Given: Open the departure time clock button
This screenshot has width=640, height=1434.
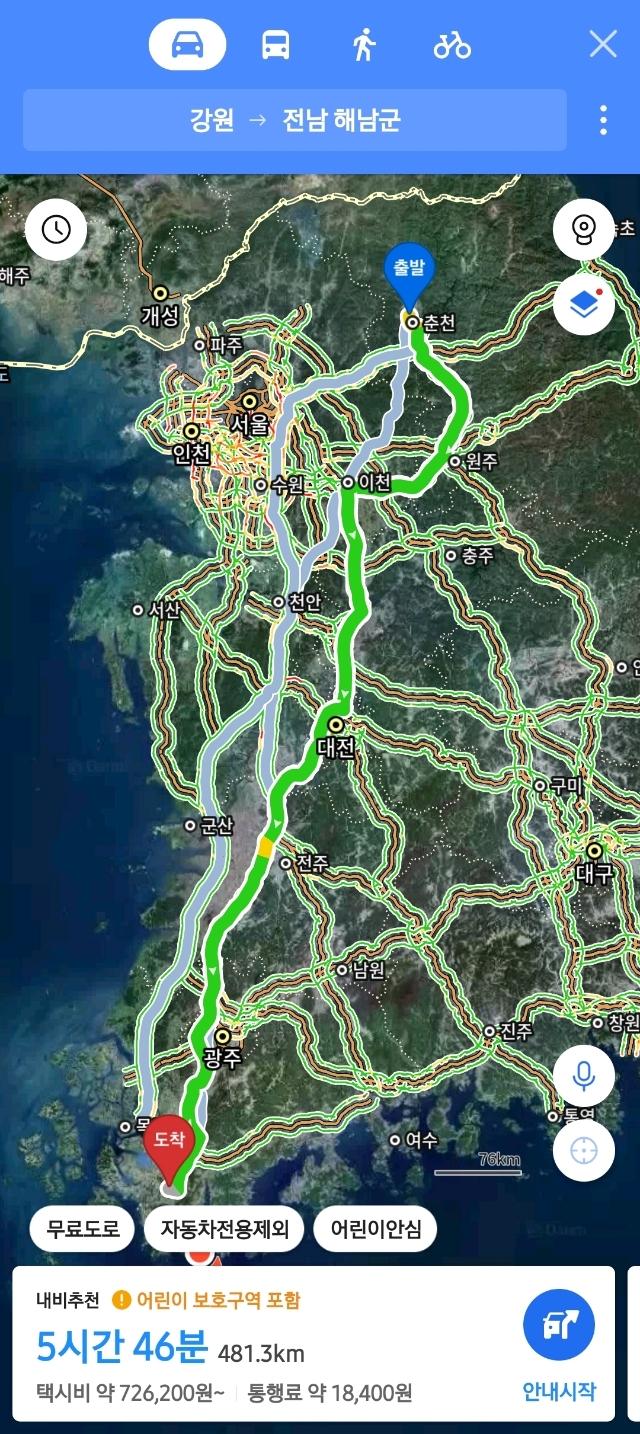Looking at the screenshot, I should (x=56, y=230).
